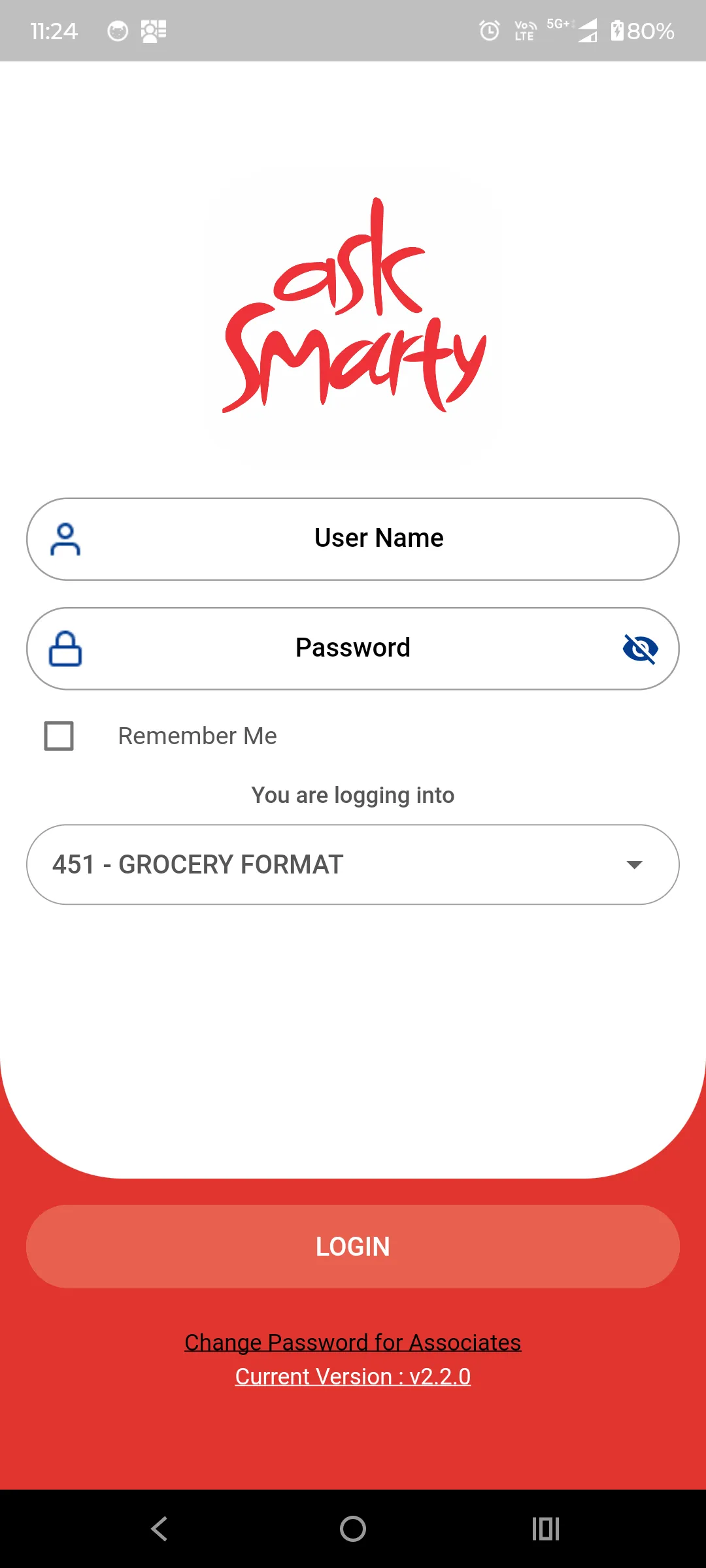This screenshot has width=706, height=1568.
Task: Tap the User Name field
Action: click(378, 539)
